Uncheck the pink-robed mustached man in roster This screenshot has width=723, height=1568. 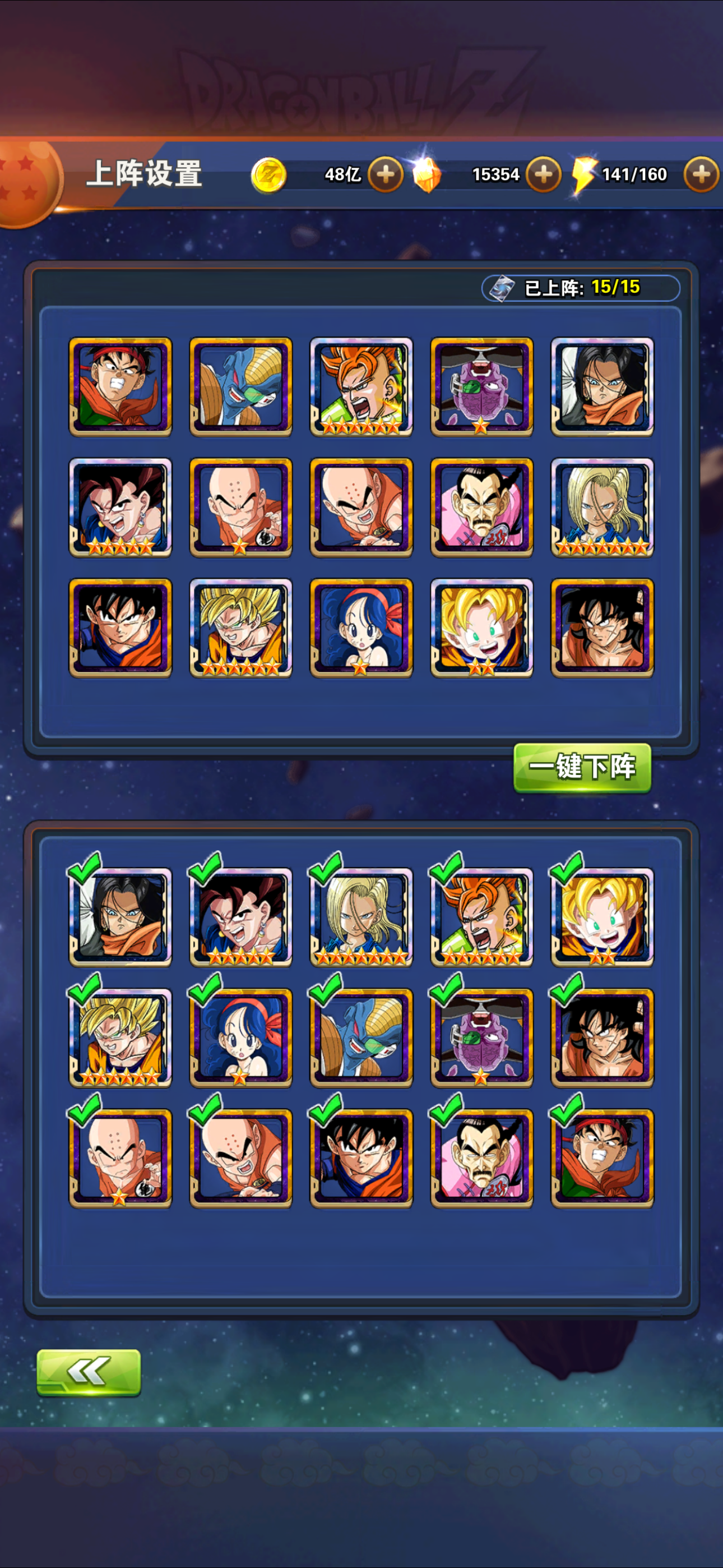tap(481, 1157)
